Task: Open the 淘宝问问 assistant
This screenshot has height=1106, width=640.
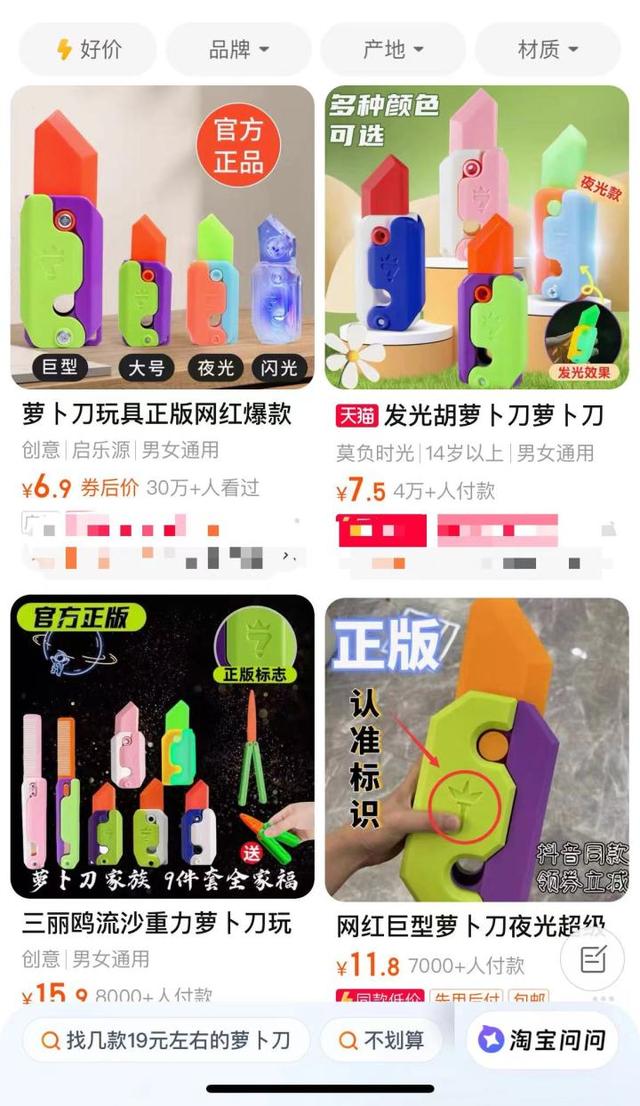Action: 541,1040
